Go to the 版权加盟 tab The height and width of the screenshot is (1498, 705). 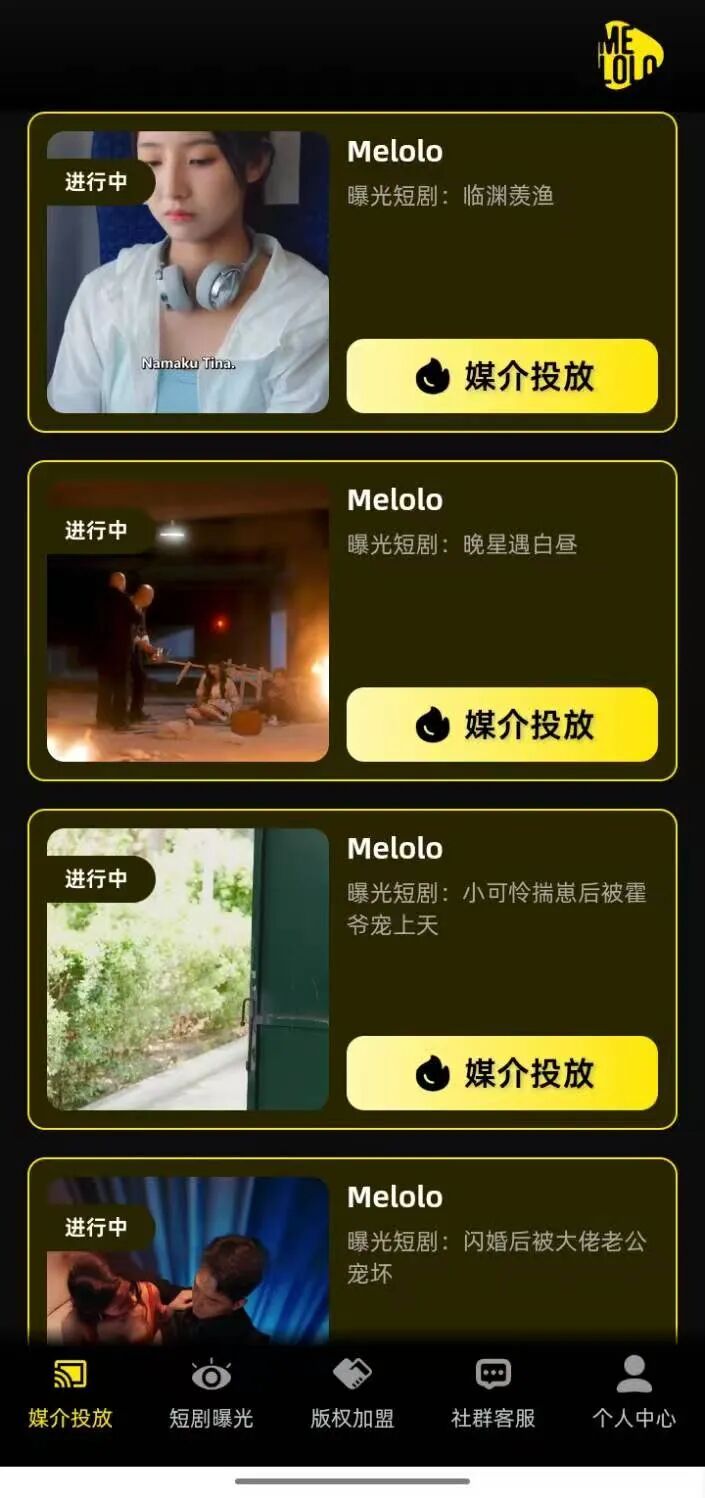click(352, 1393)
